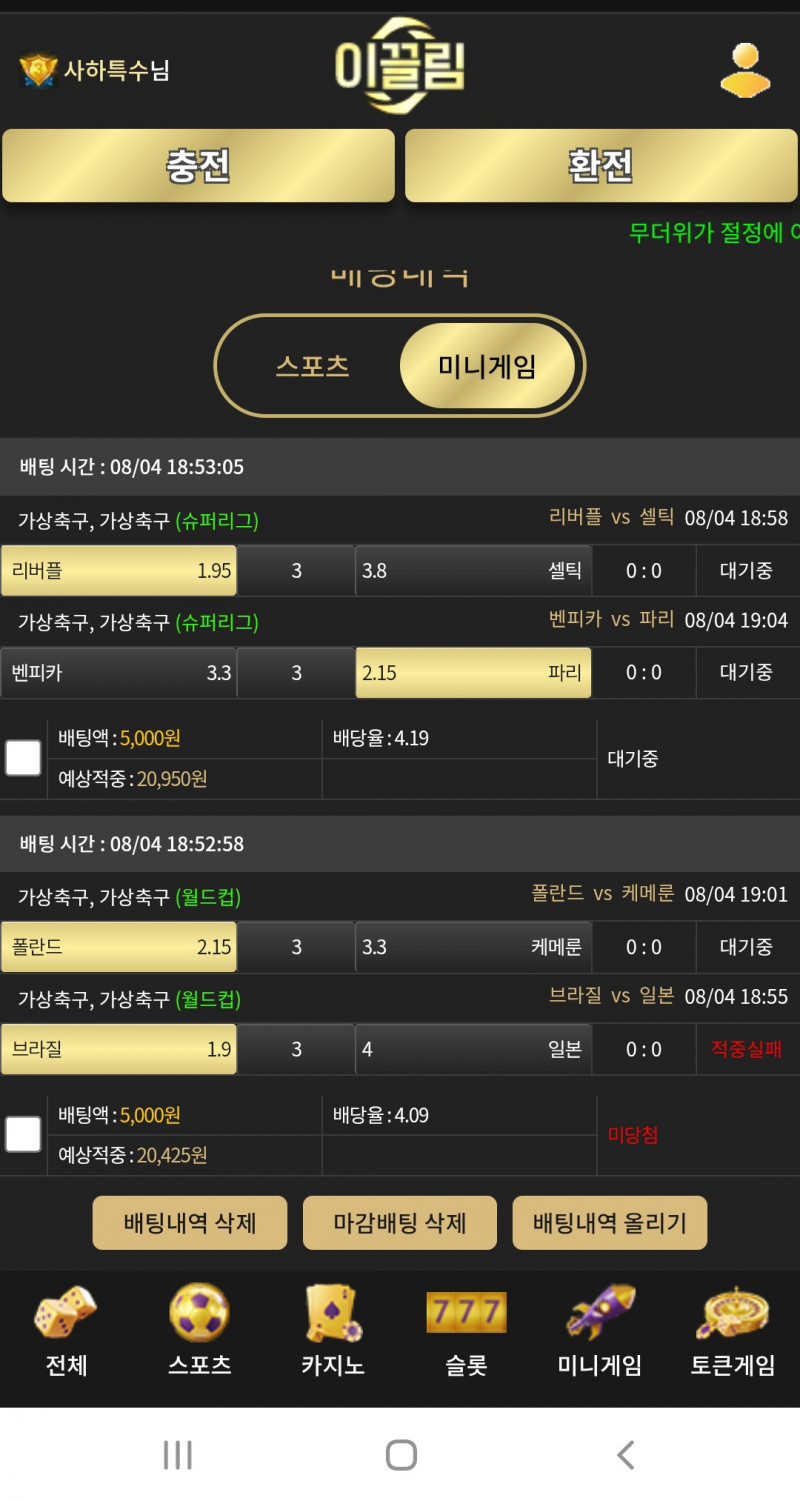
Task: Open the user profile icon
Action: pos(745,70)
